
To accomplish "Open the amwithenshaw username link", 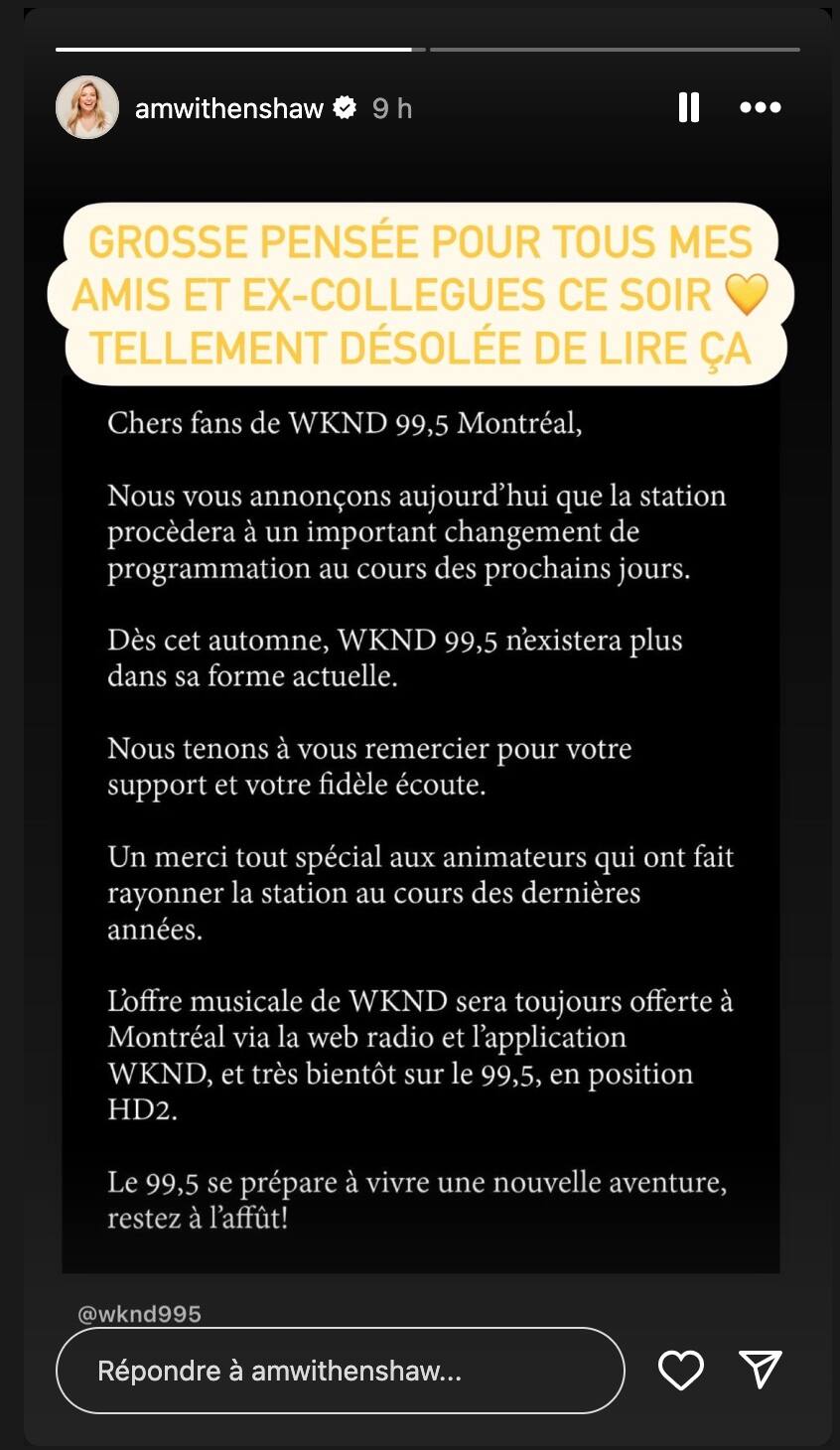I will (x=228, y=108).
